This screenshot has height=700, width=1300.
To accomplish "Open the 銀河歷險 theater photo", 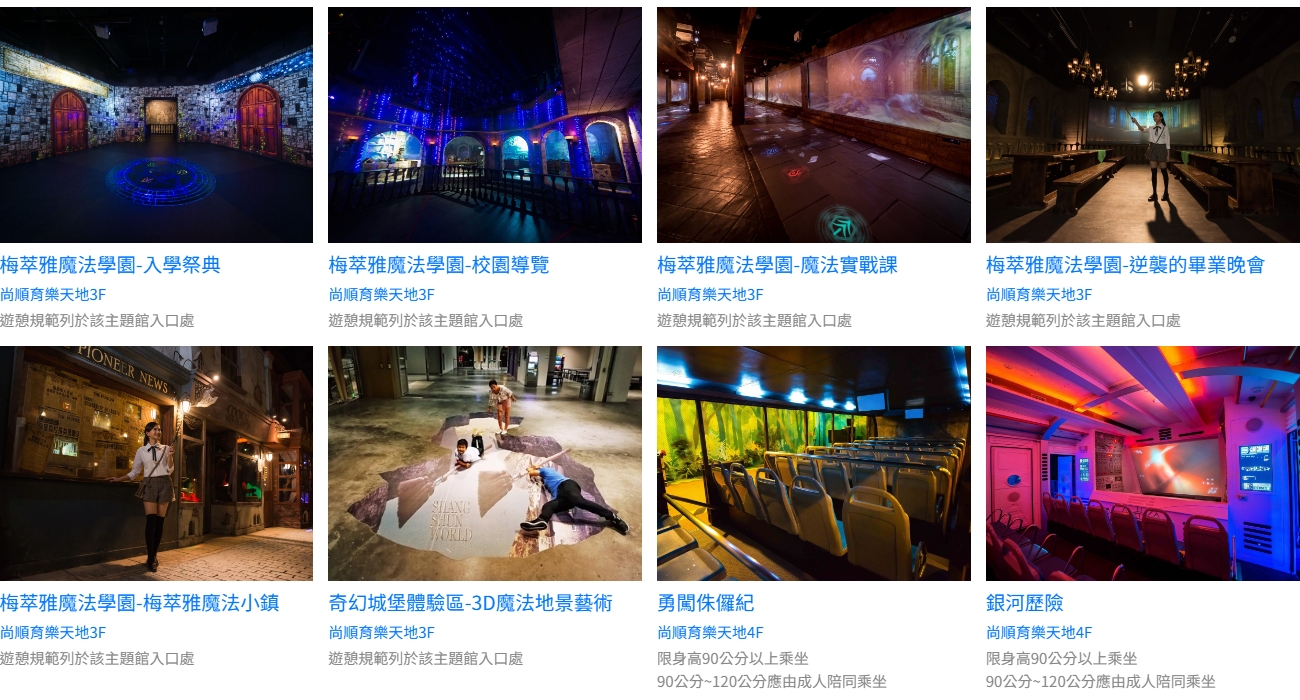I will (1143, 463).
